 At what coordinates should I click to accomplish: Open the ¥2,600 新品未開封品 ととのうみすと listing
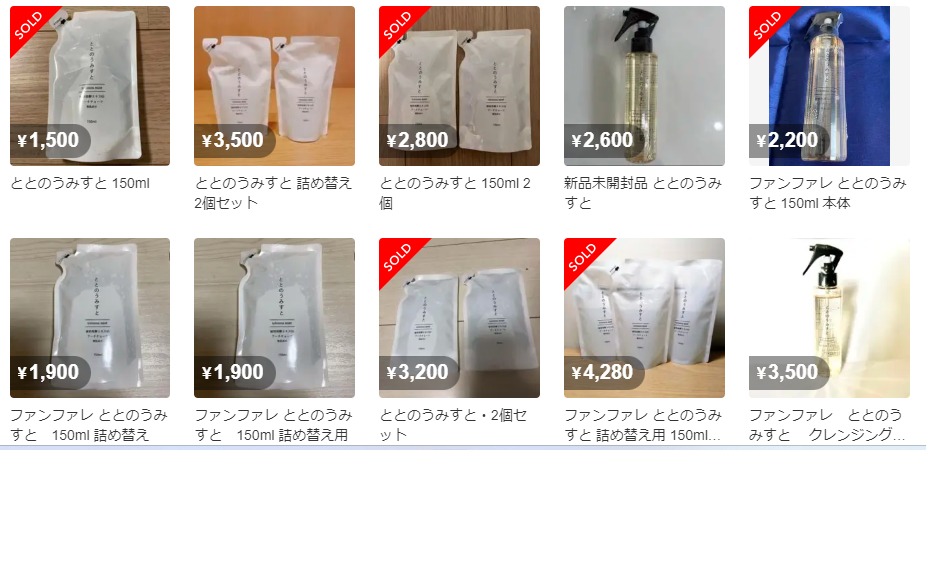(x=644, y=86)
